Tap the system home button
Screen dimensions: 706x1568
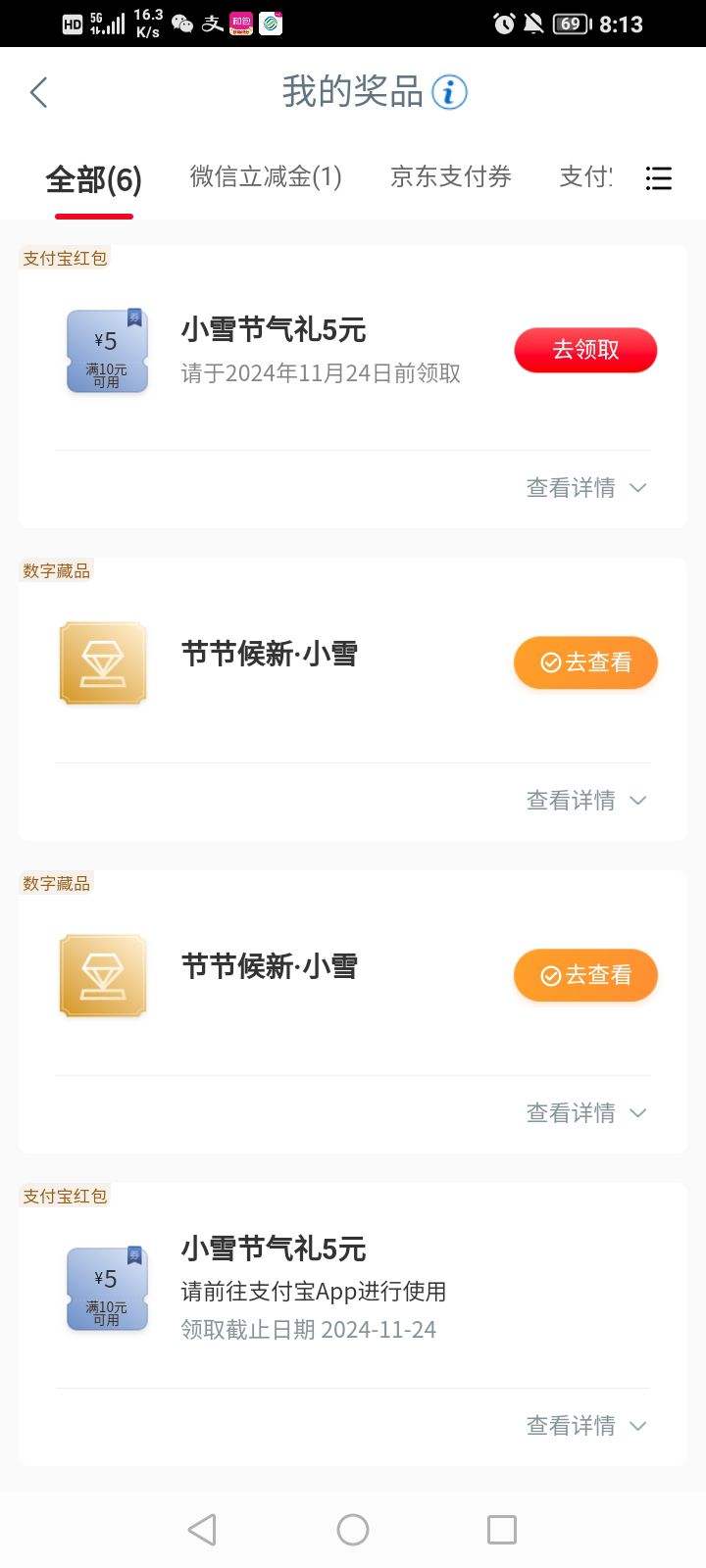[353, 1530]
